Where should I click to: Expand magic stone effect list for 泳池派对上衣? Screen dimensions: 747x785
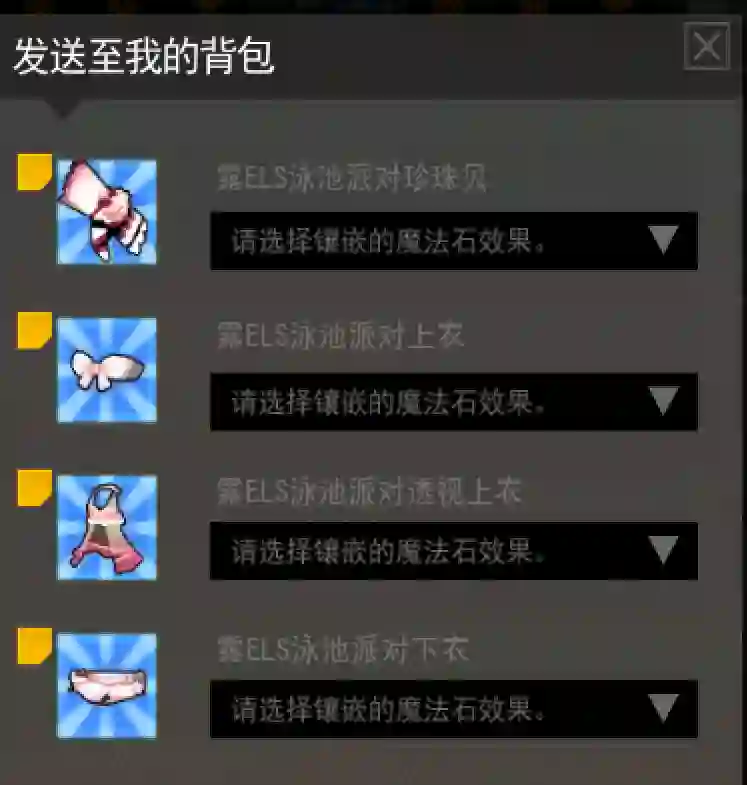(453, 402)
